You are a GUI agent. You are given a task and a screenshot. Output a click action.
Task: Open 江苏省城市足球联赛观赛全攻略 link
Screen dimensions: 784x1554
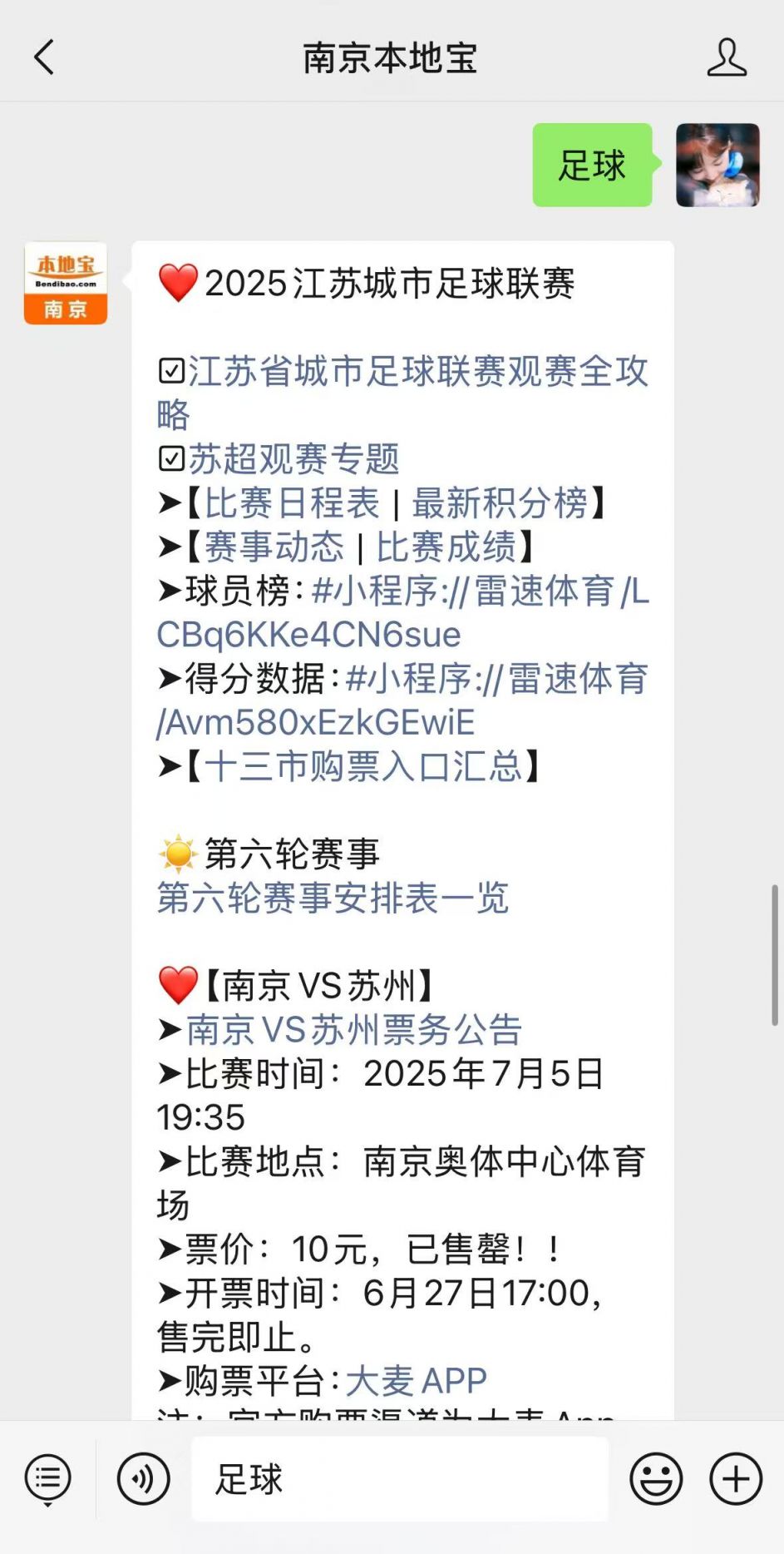[416, 372]
